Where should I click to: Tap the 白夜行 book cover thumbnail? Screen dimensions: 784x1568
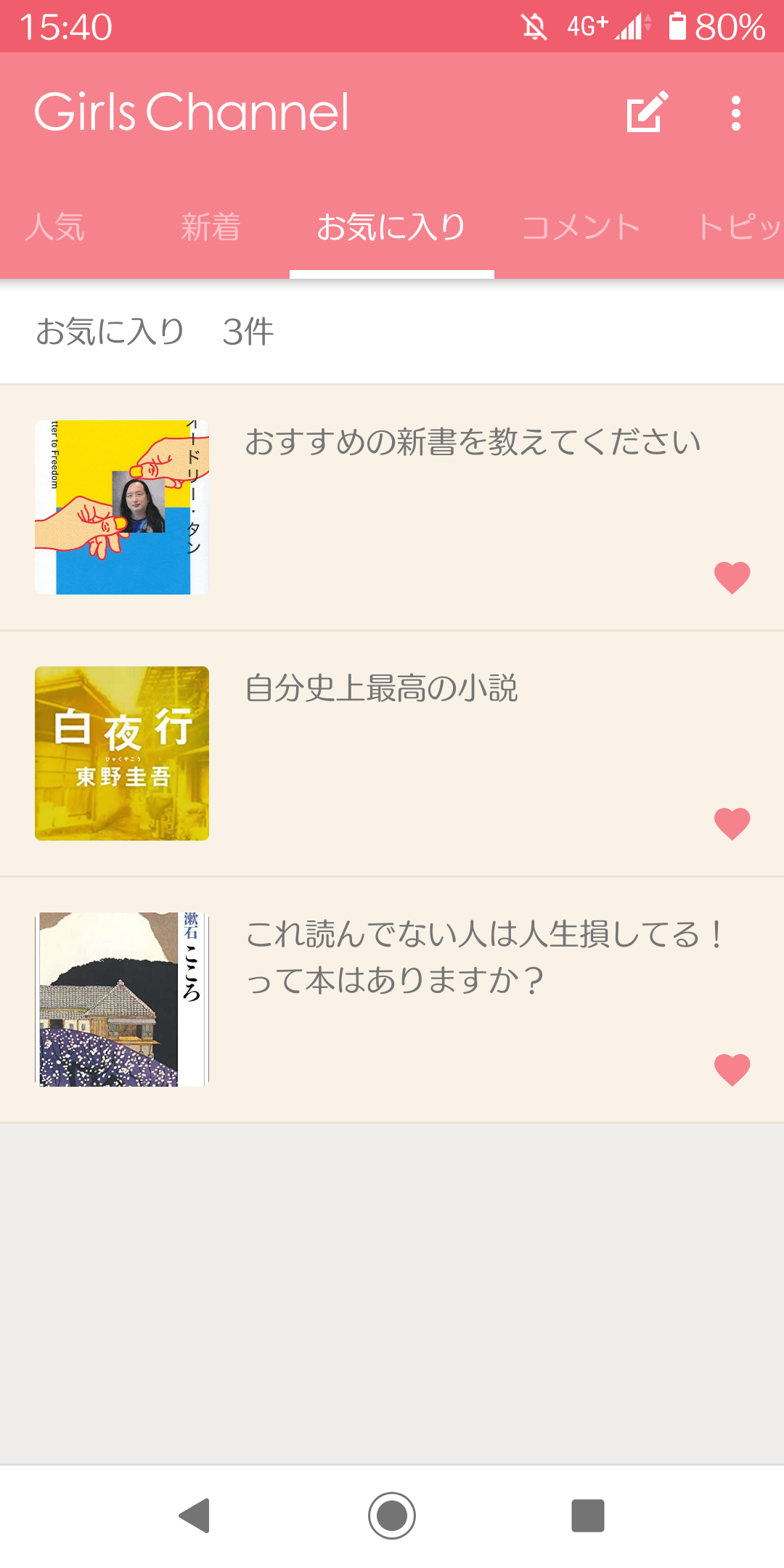tap(122, 754)
